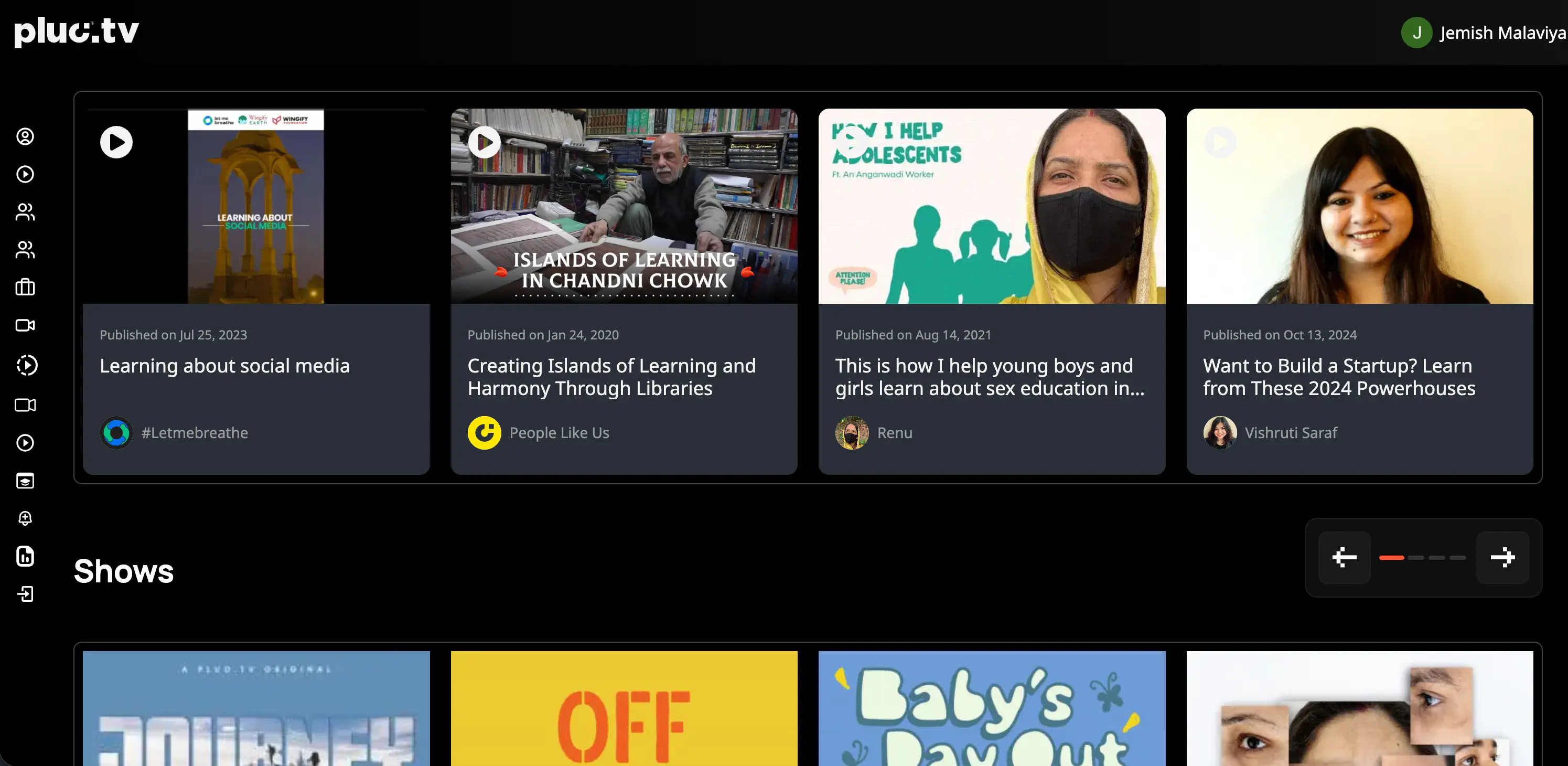Screen dimensions: 1568x766
Task: Open the graduation-cap icon in the sidebar
Action: point(25,481)
